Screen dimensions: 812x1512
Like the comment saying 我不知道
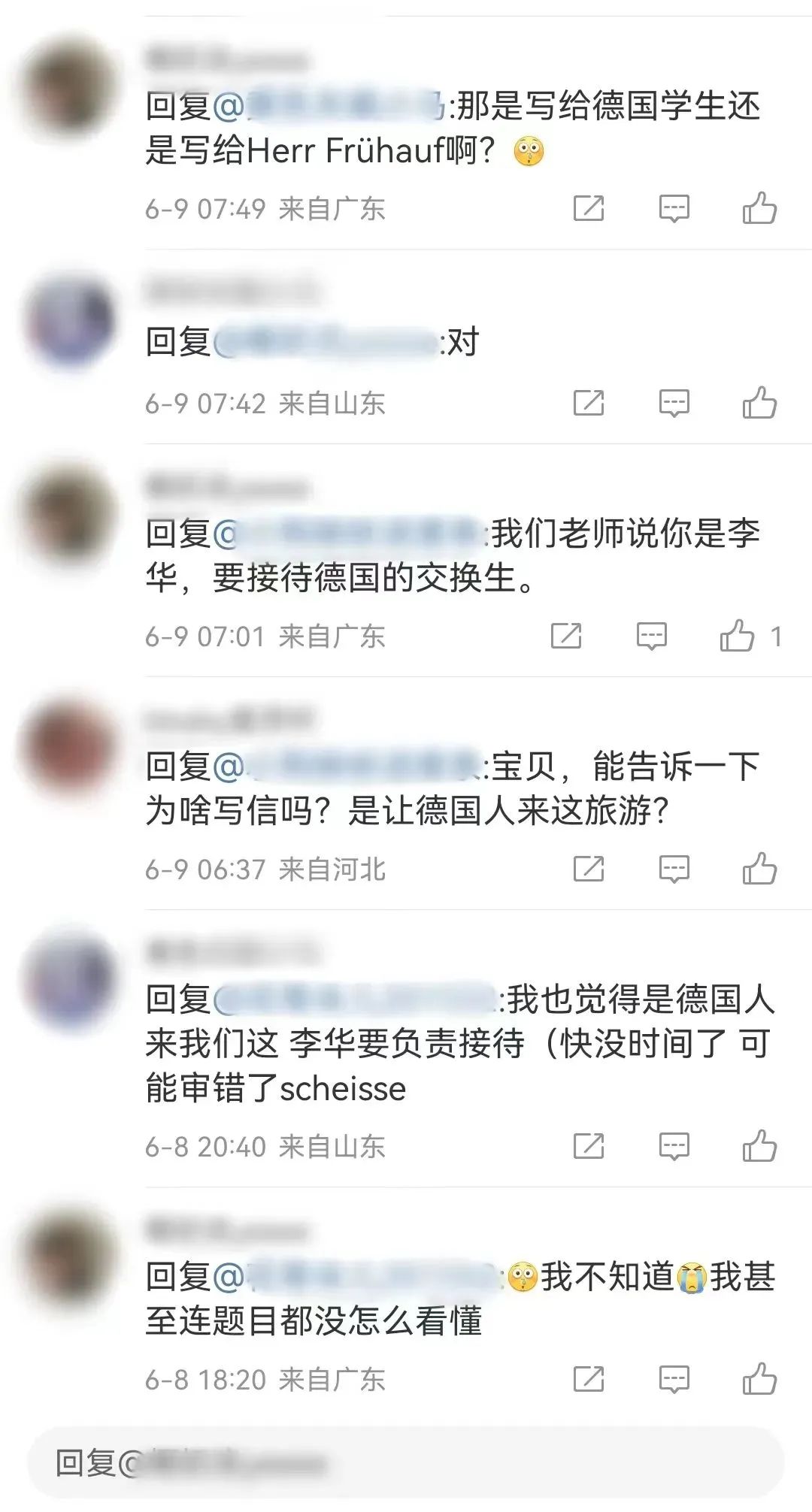pos(759,1379)
